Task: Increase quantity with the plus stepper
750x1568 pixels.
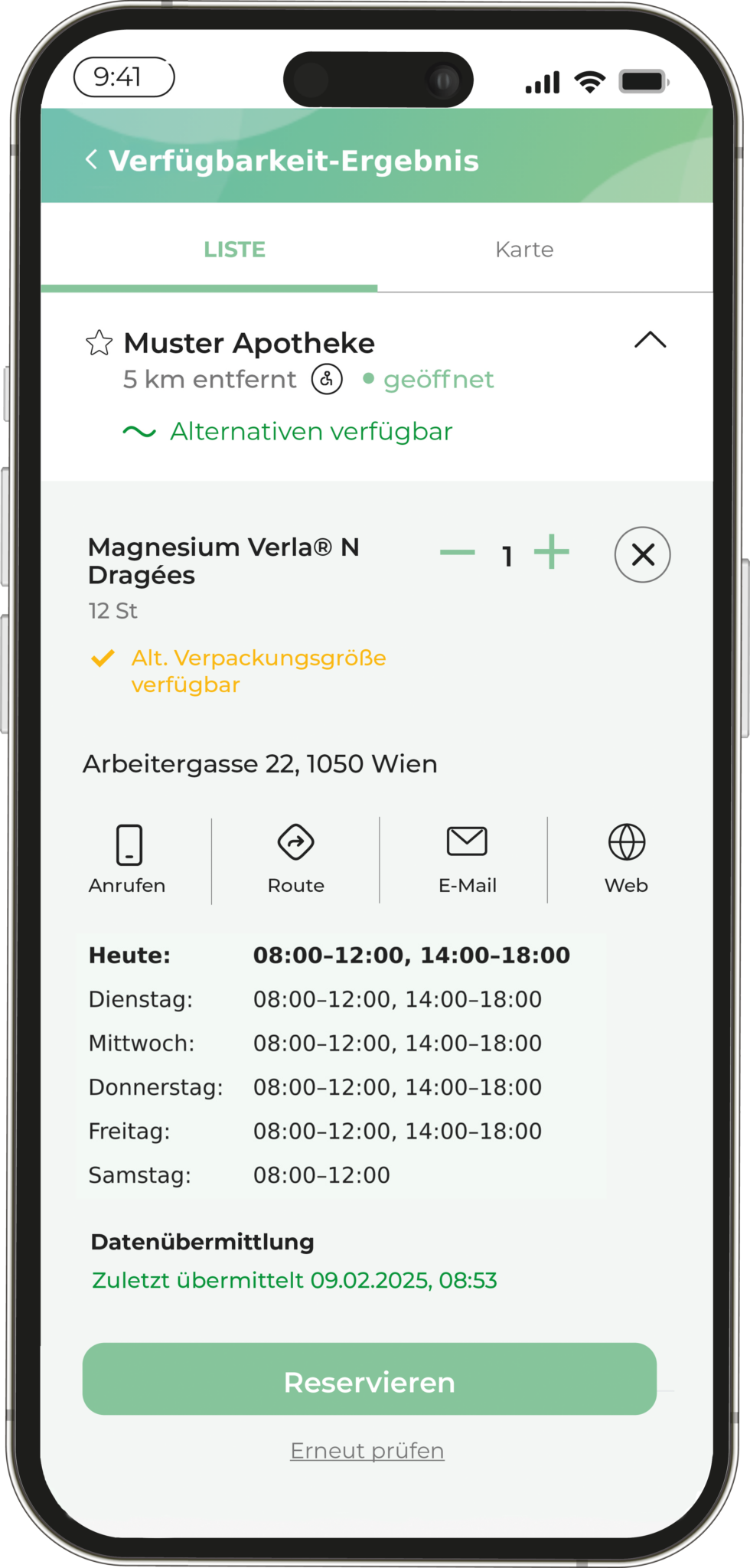Action: click(551, 552)
